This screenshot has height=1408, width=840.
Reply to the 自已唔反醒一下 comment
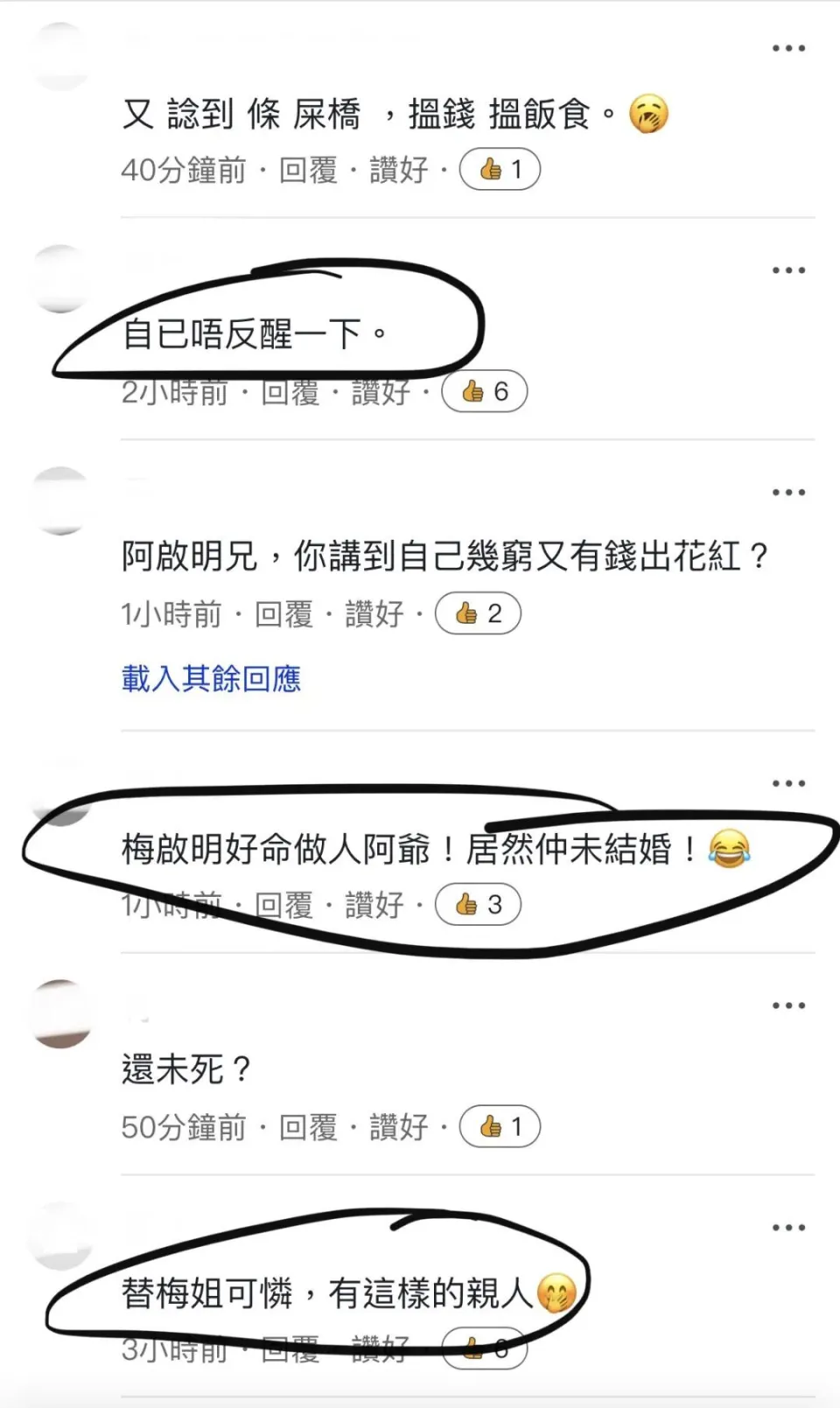click(x=290, y=392)
